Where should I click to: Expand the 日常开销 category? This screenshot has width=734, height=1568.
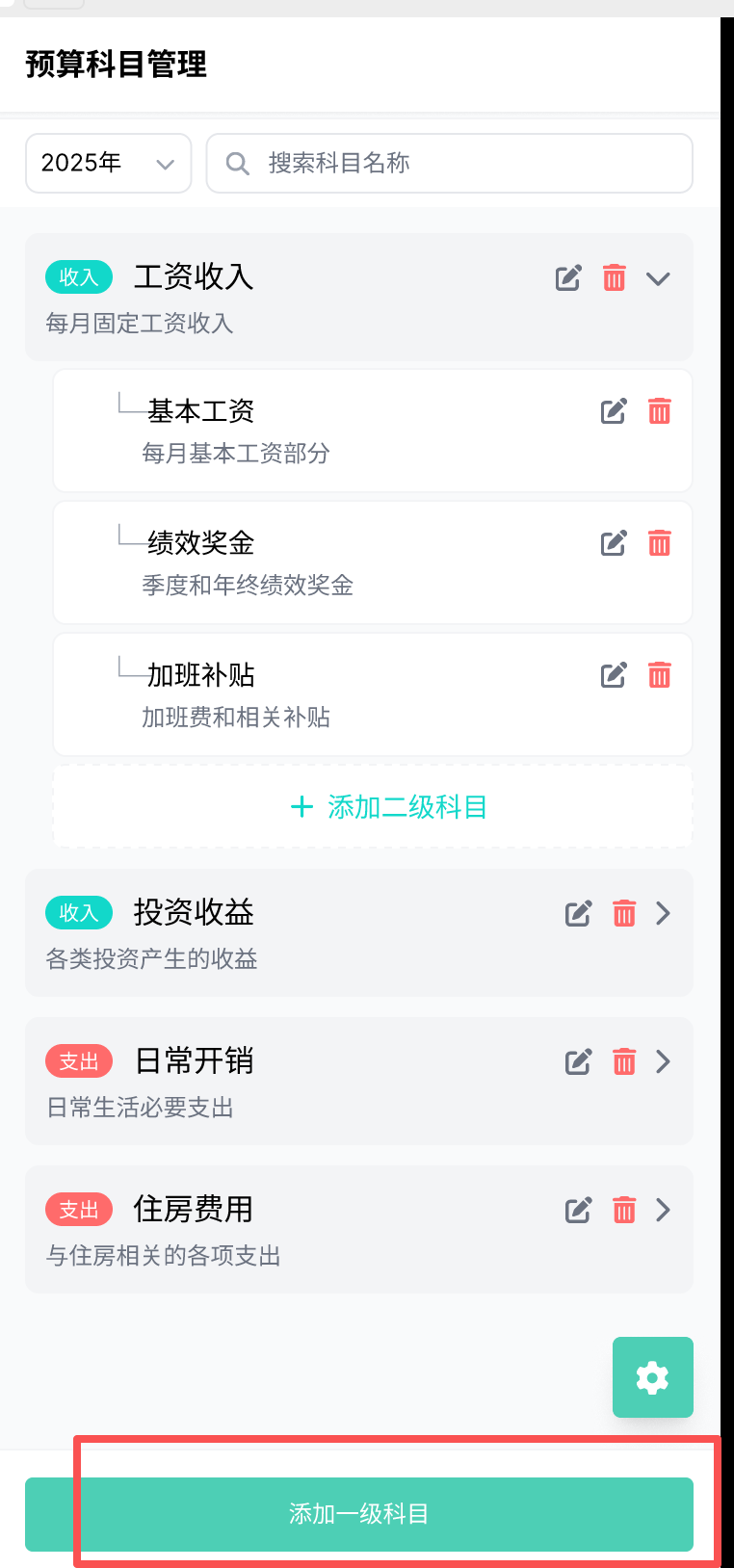tap(663, 1061)
